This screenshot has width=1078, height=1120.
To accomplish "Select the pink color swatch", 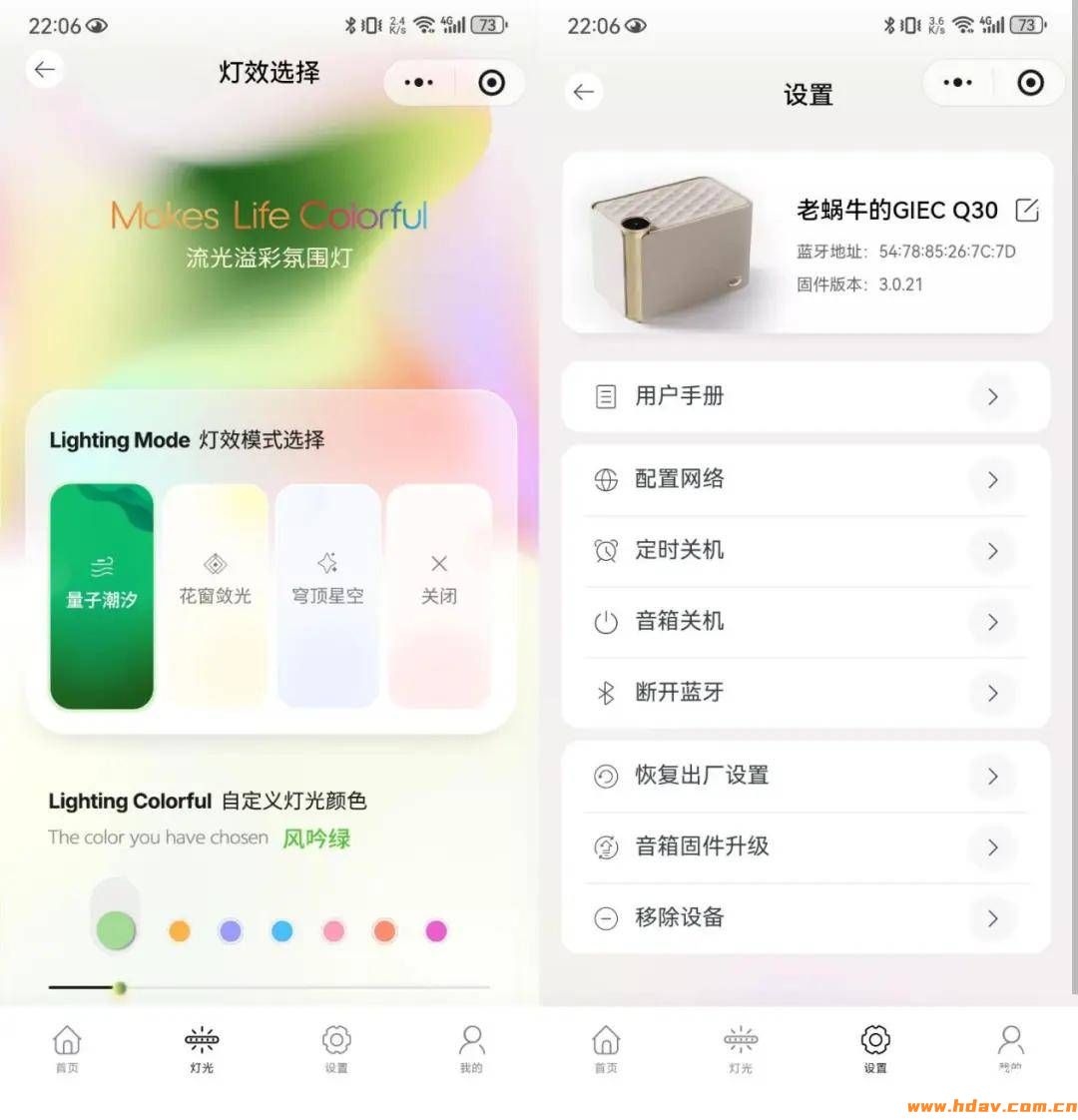I will coord(333,930).
